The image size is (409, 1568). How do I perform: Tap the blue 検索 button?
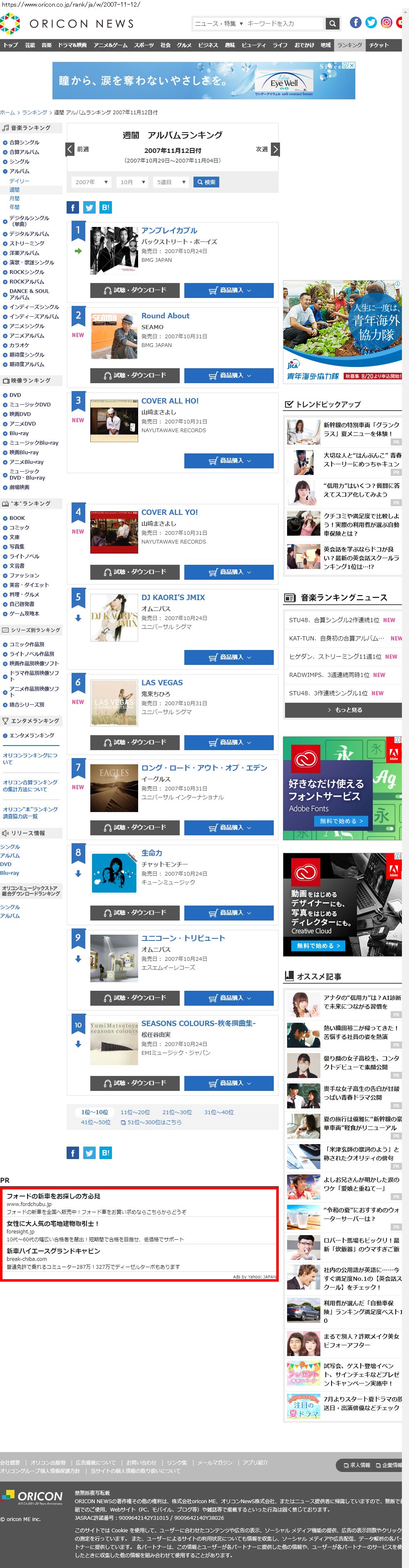coord(206,182)
